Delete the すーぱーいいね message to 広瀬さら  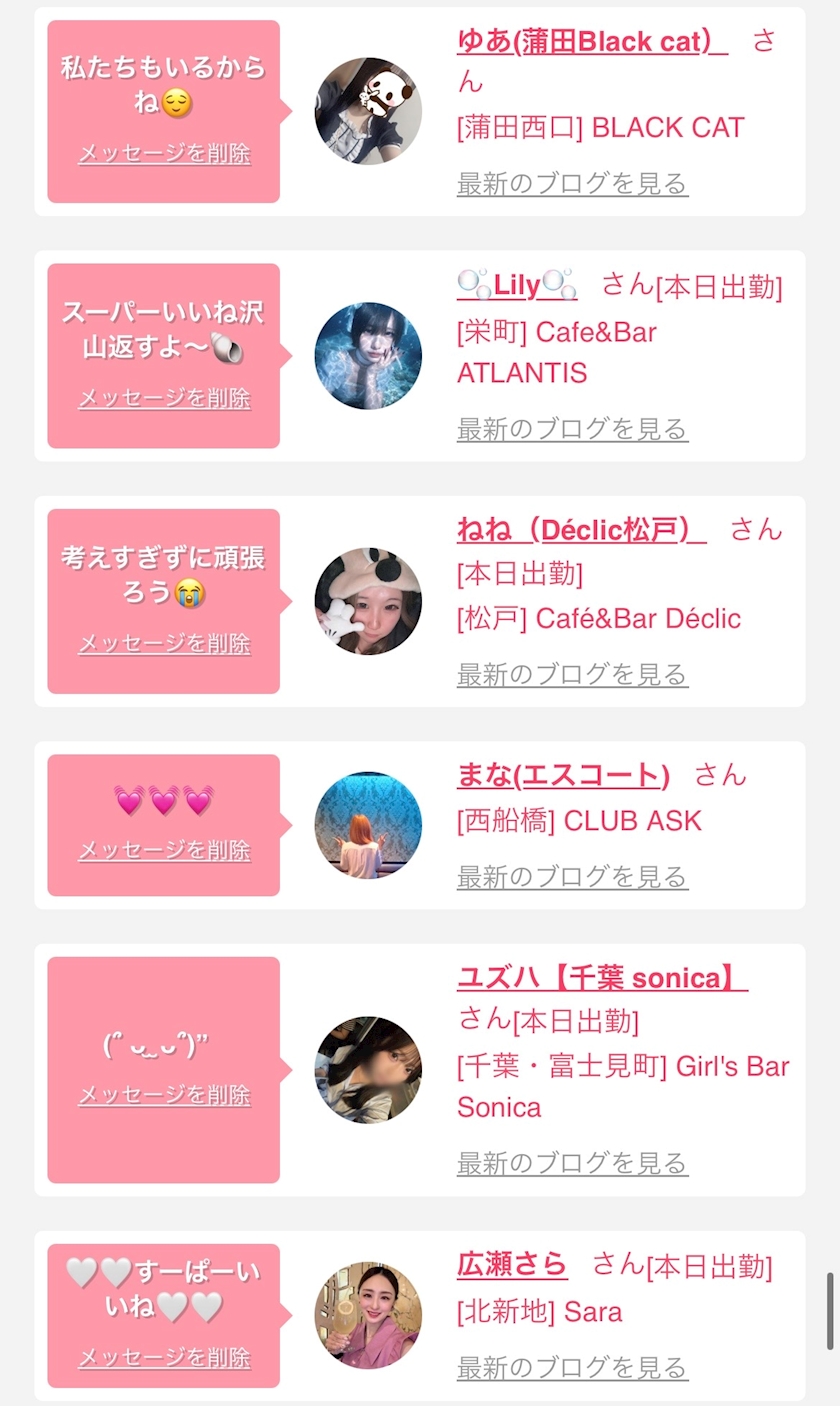164,1357
